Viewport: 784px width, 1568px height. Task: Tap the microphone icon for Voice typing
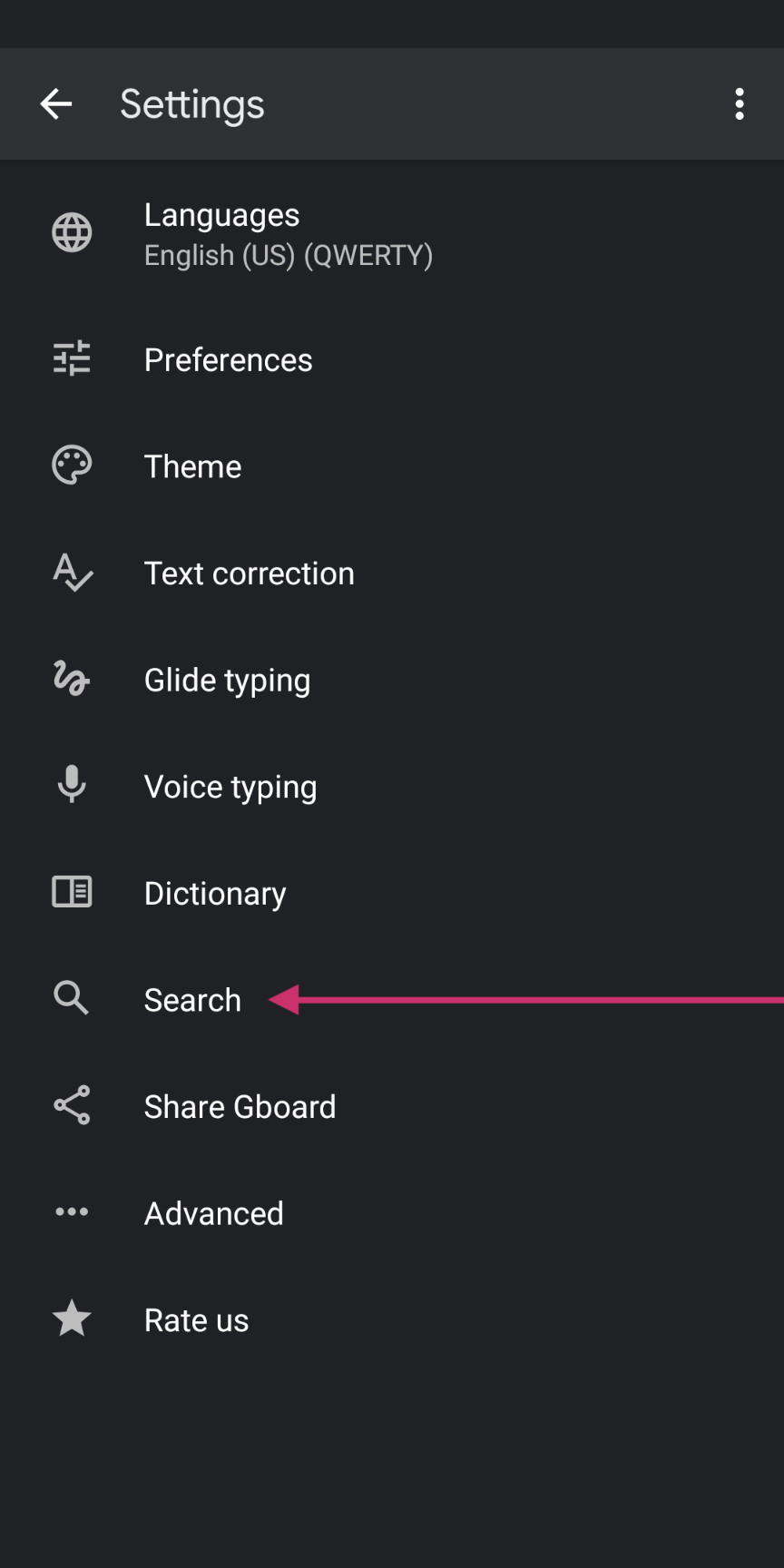click(x=72, y=786)
